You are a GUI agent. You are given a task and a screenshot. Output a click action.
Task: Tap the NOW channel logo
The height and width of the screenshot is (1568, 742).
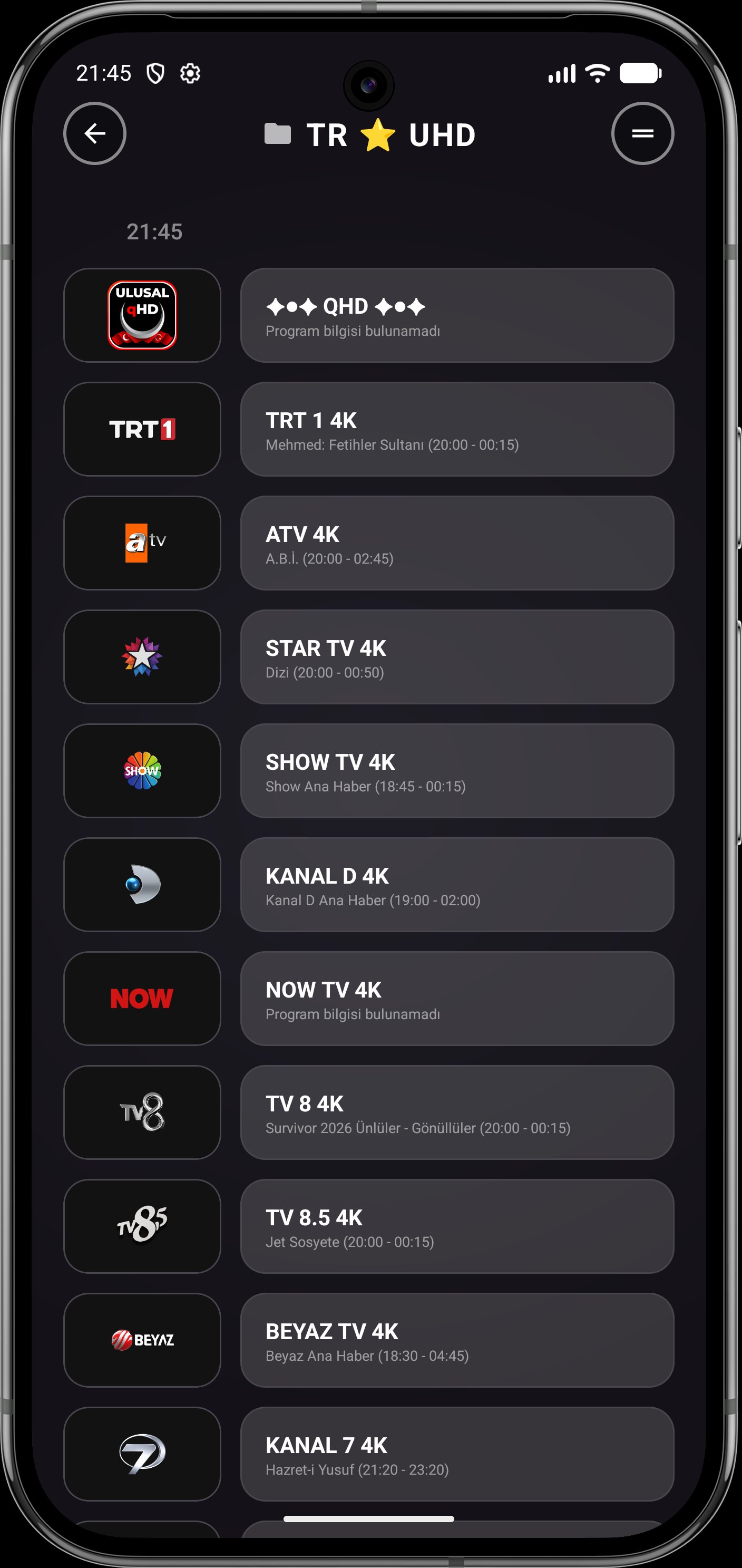[142, 999]
